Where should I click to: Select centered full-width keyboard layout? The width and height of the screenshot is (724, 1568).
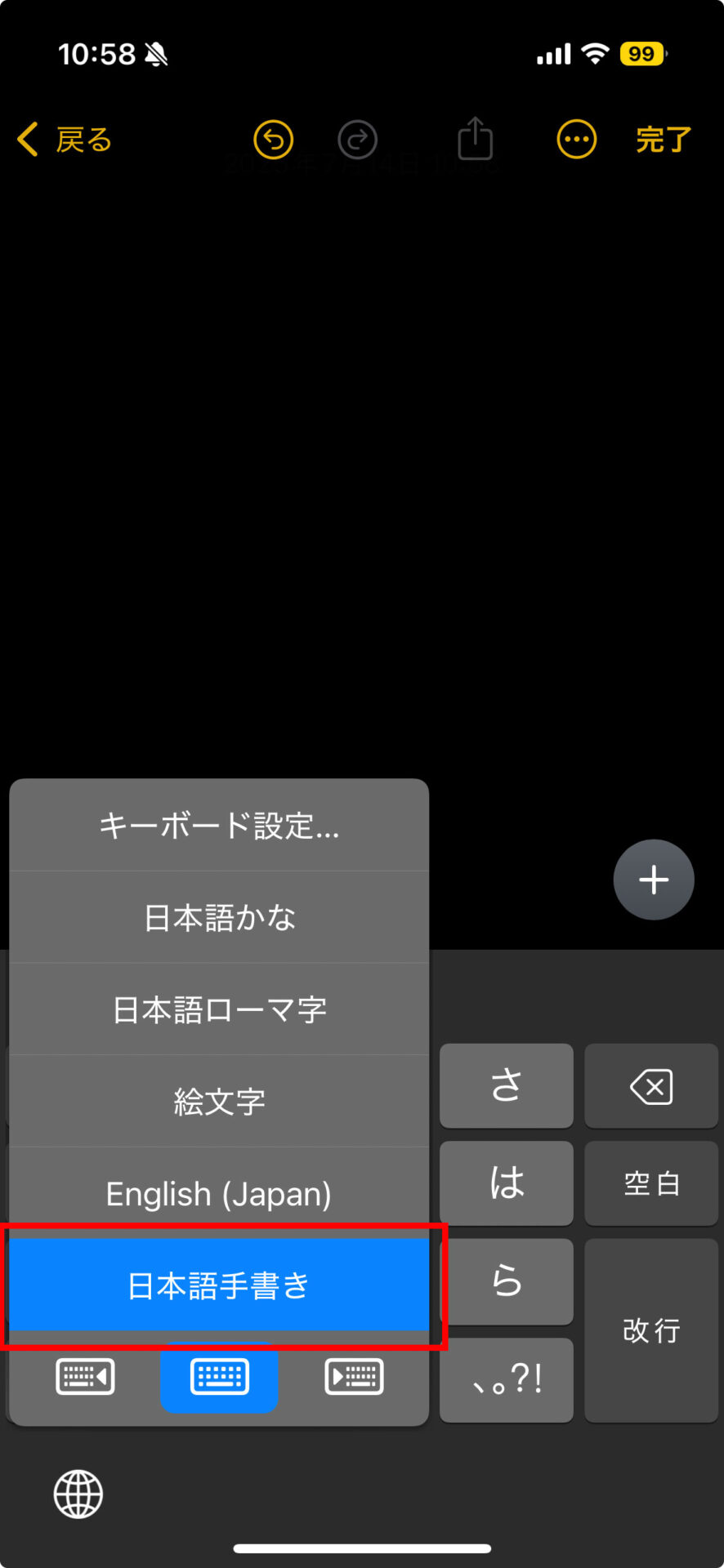pyautogui.click(x=219, y=1377)
